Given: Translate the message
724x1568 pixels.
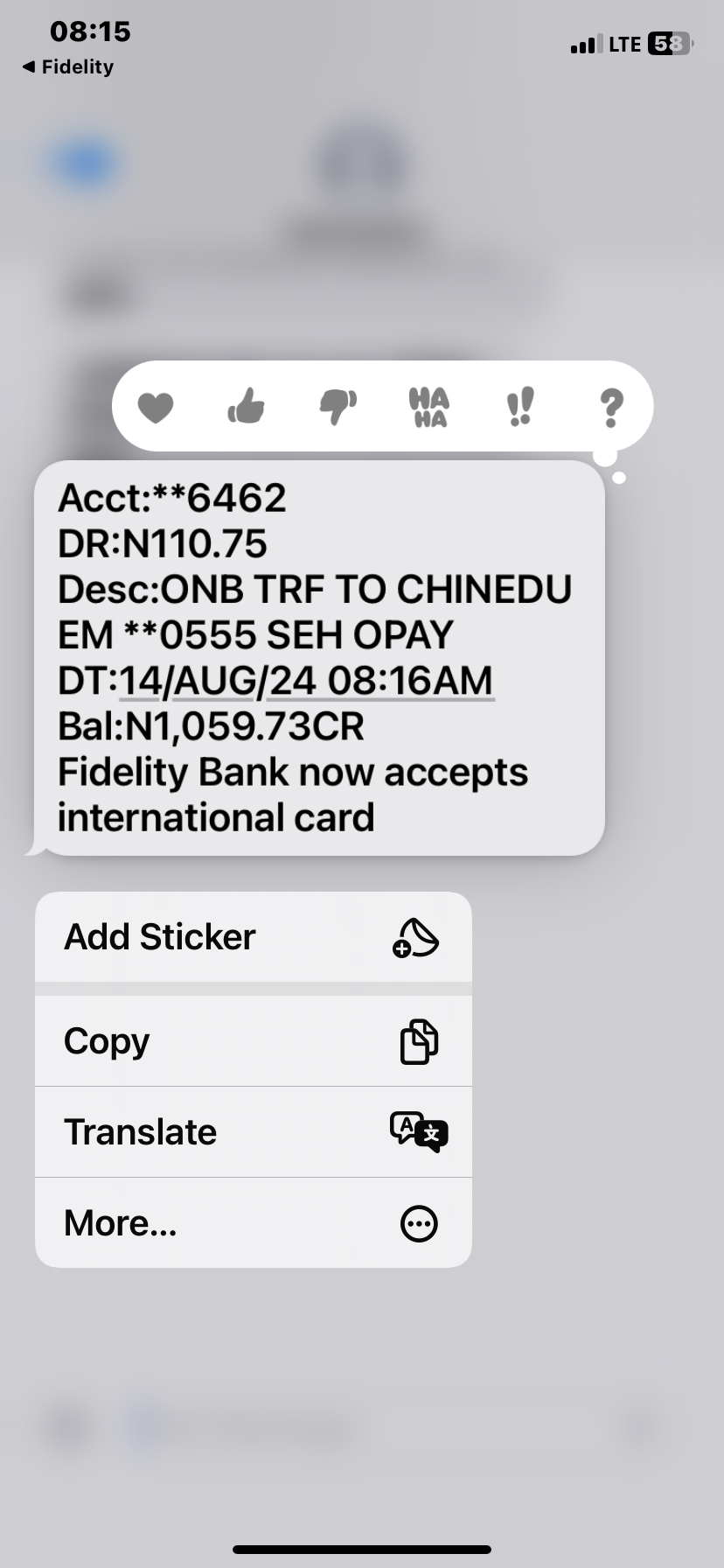Looking at the screenshot, I should 253,1132.
